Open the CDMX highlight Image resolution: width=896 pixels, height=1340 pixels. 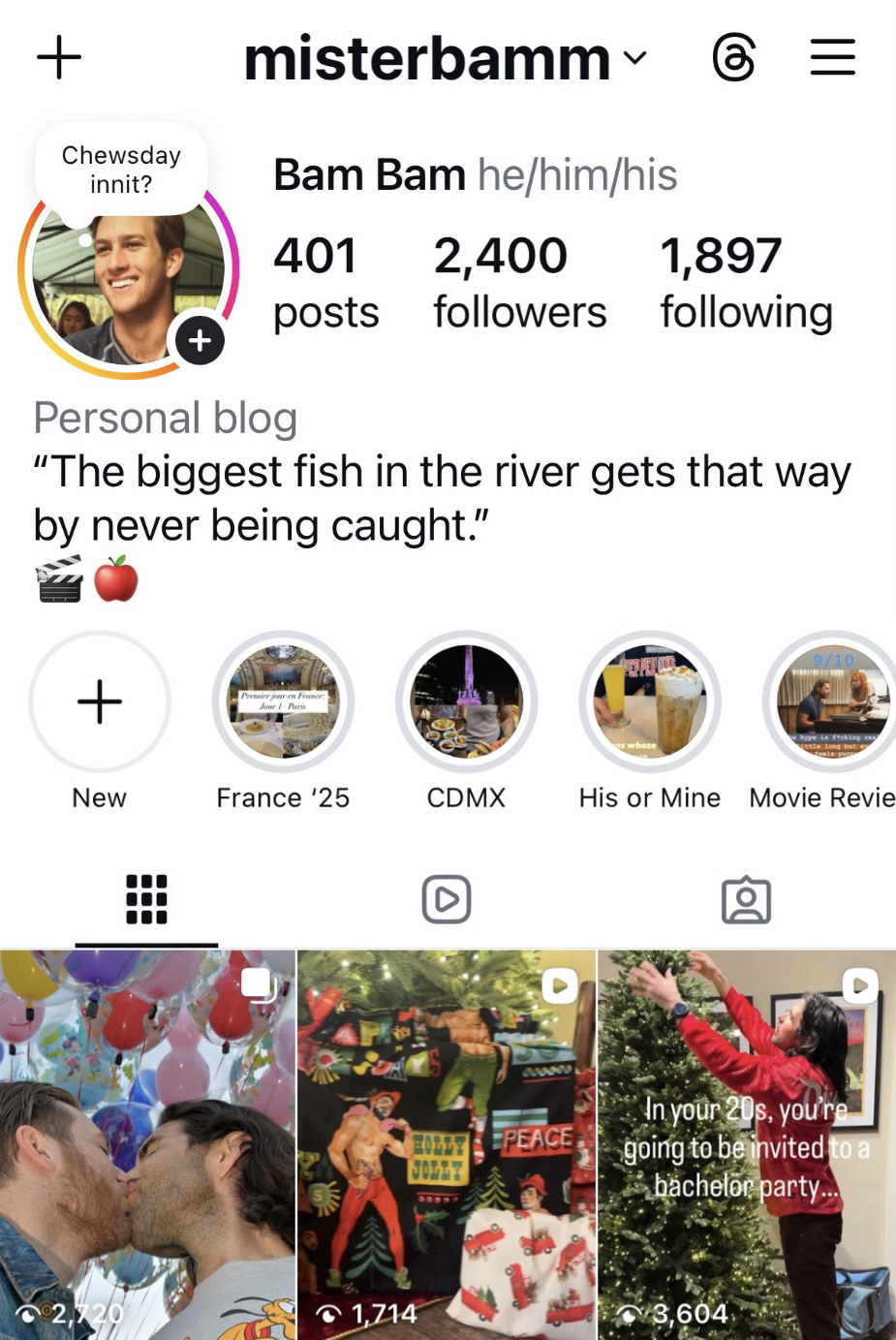(x=466, y=701)
